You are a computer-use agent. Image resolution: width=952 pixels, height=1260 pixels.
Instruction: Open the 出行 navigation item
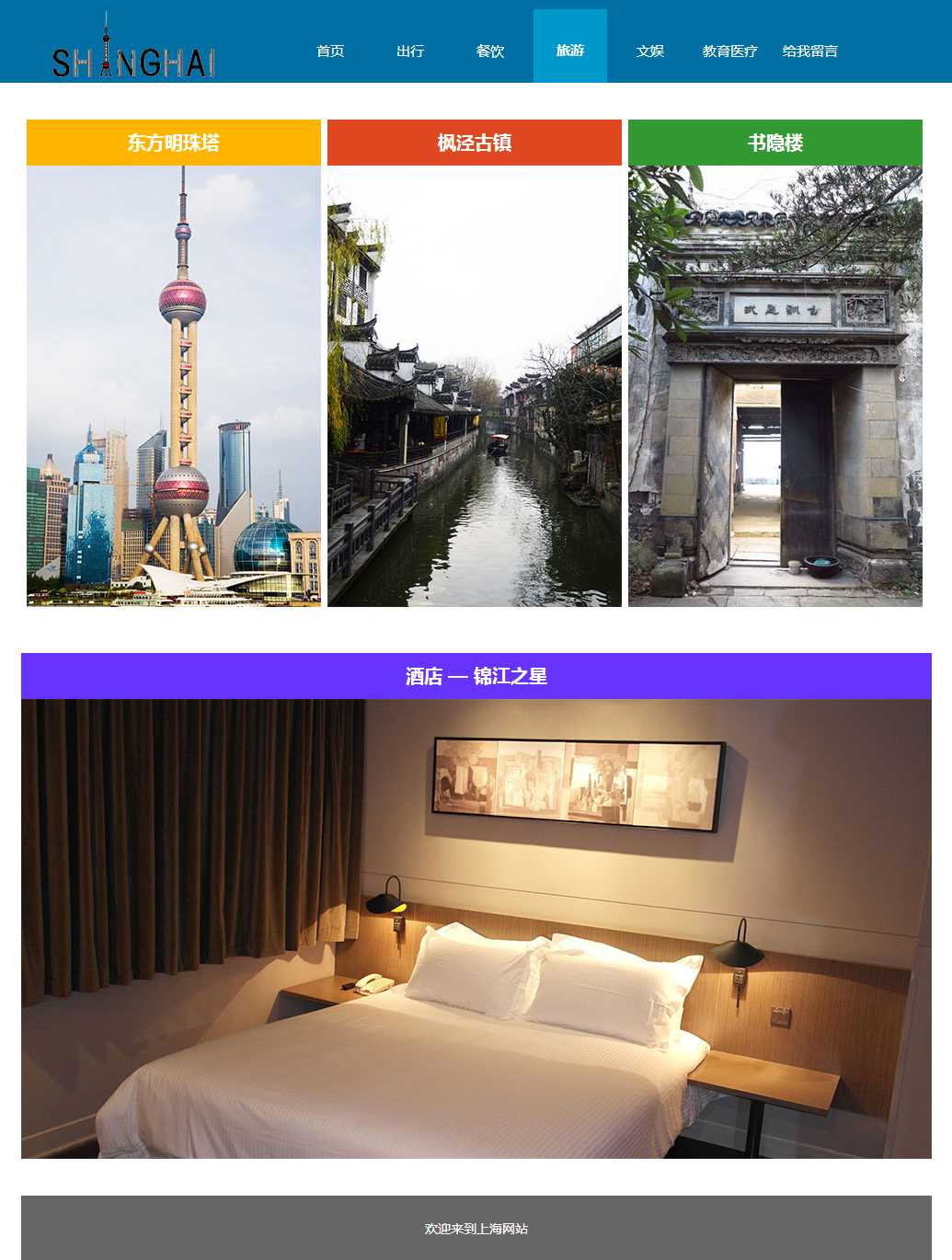coord(410,52)
